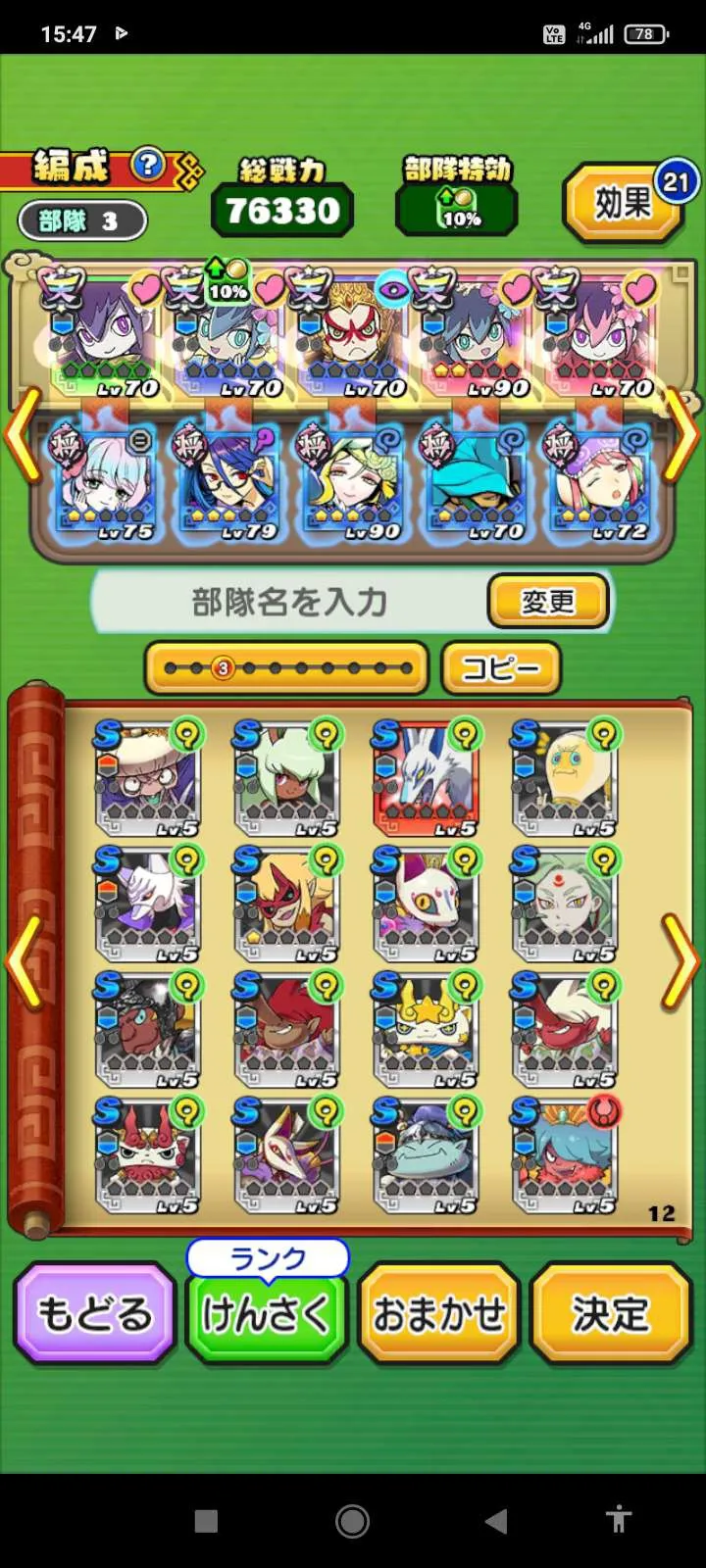Pick the blue character with the red badge

[x=566, y=1156]
